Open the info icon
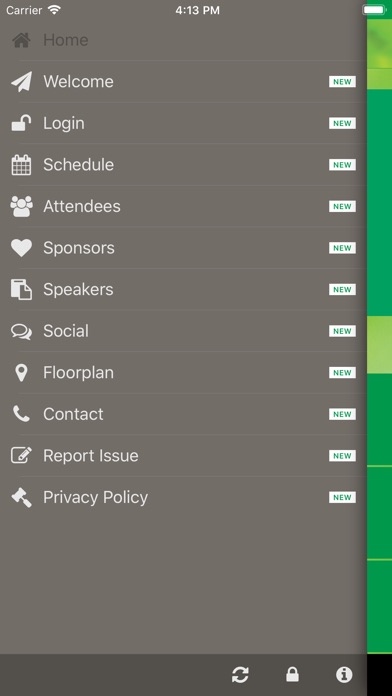392x696 pixels. [344, 675]
